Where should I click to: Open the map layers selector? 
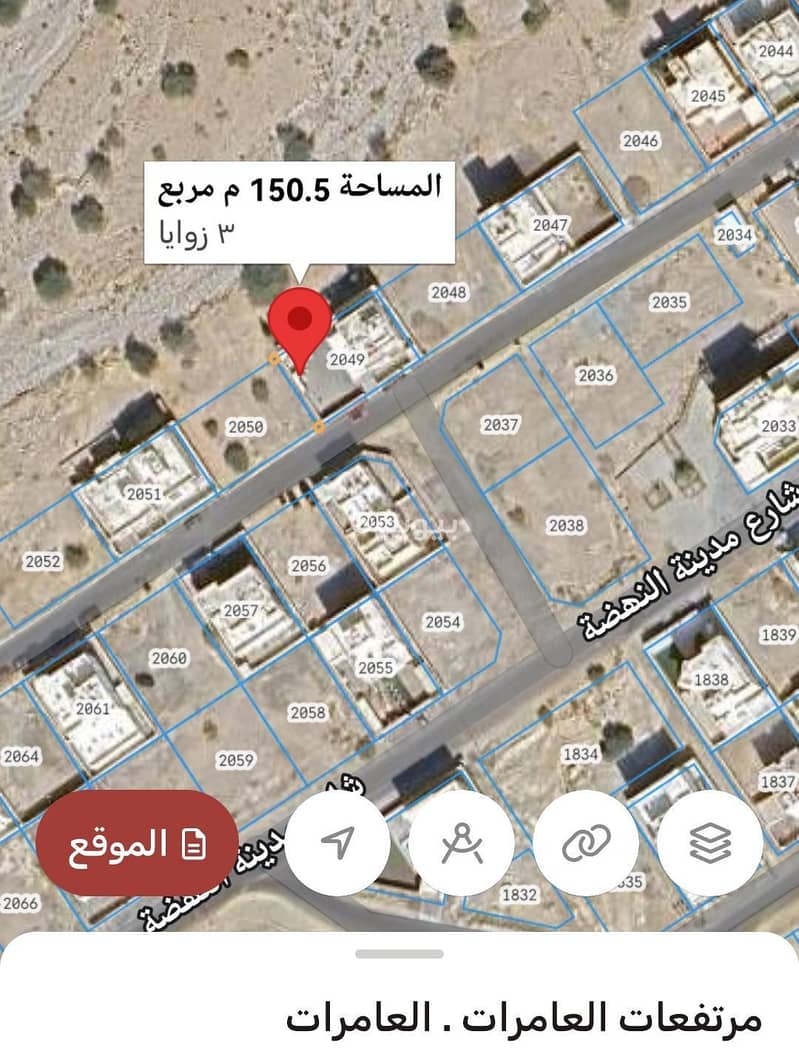pyautogui.click(x=710, y=843)
